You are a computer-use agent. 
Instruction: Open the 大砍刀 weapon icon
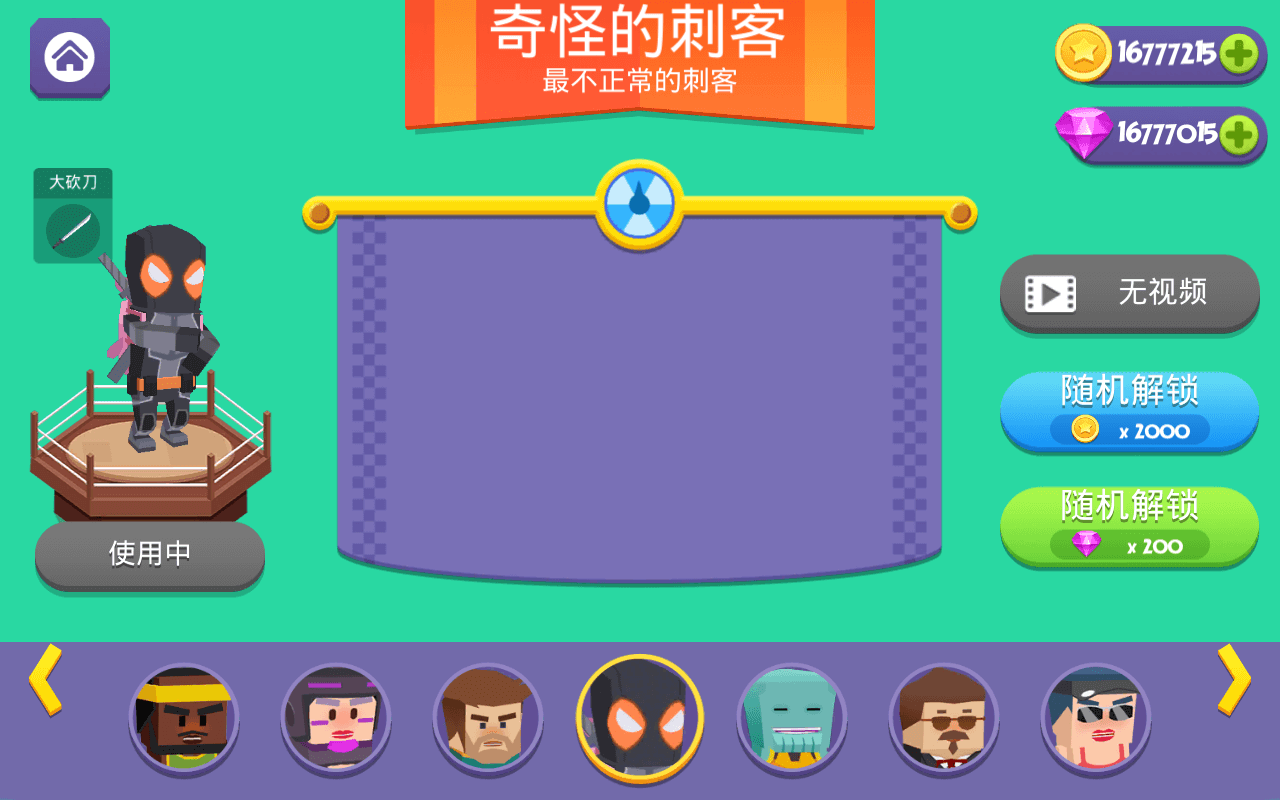pos(73,229)
